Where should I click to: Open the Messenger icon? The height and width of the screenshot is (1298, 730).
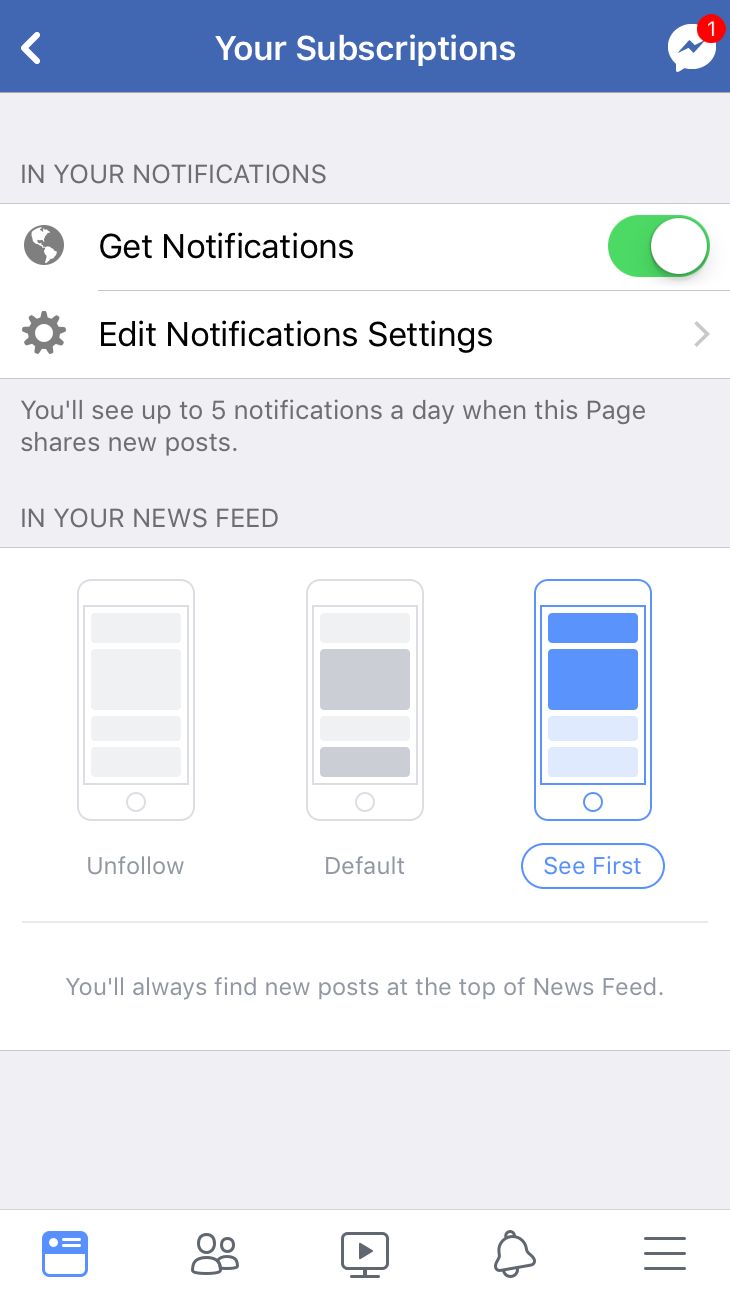(692, 48)
